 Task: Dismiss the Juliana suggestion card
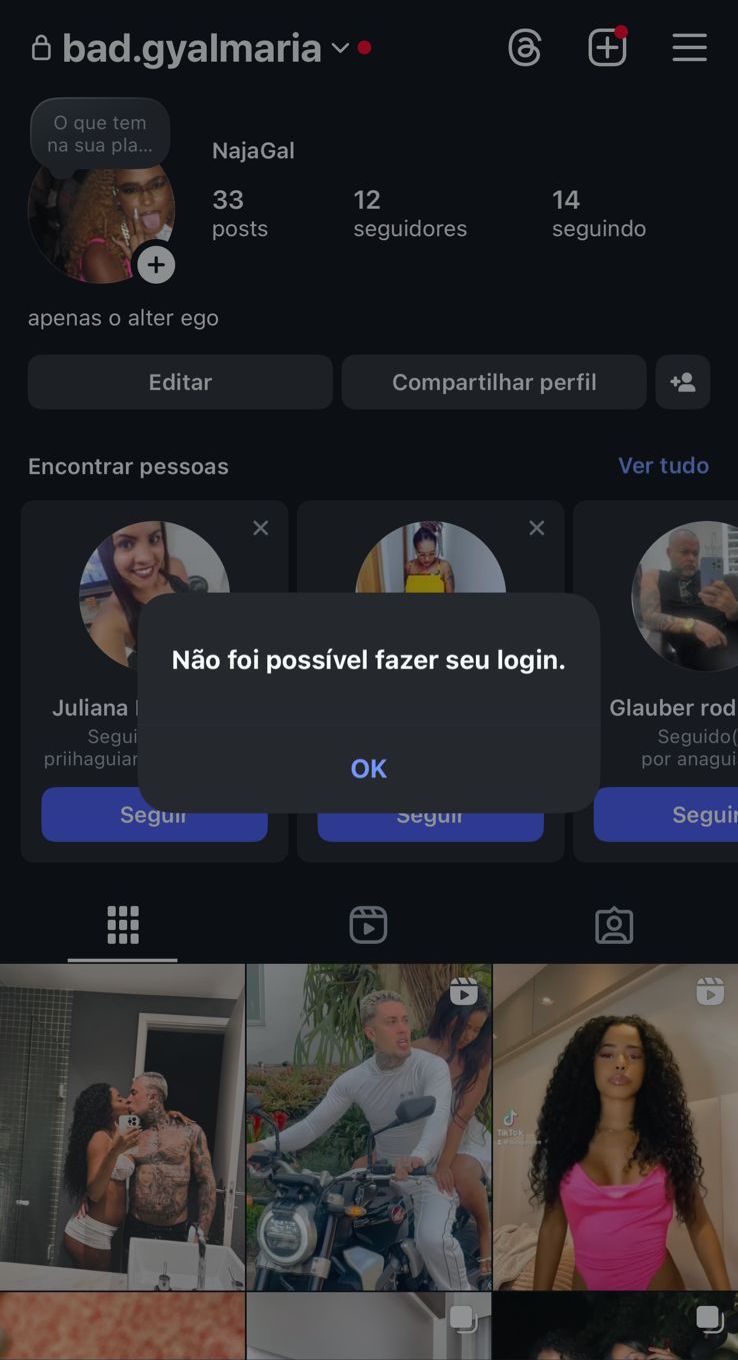pos(261,528)
